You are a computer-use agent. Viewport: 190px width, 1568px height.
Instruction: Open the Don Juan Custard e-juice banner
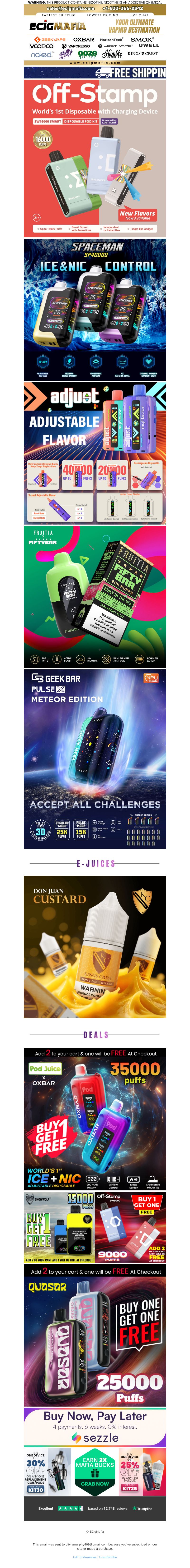click(x=94, y=946)
